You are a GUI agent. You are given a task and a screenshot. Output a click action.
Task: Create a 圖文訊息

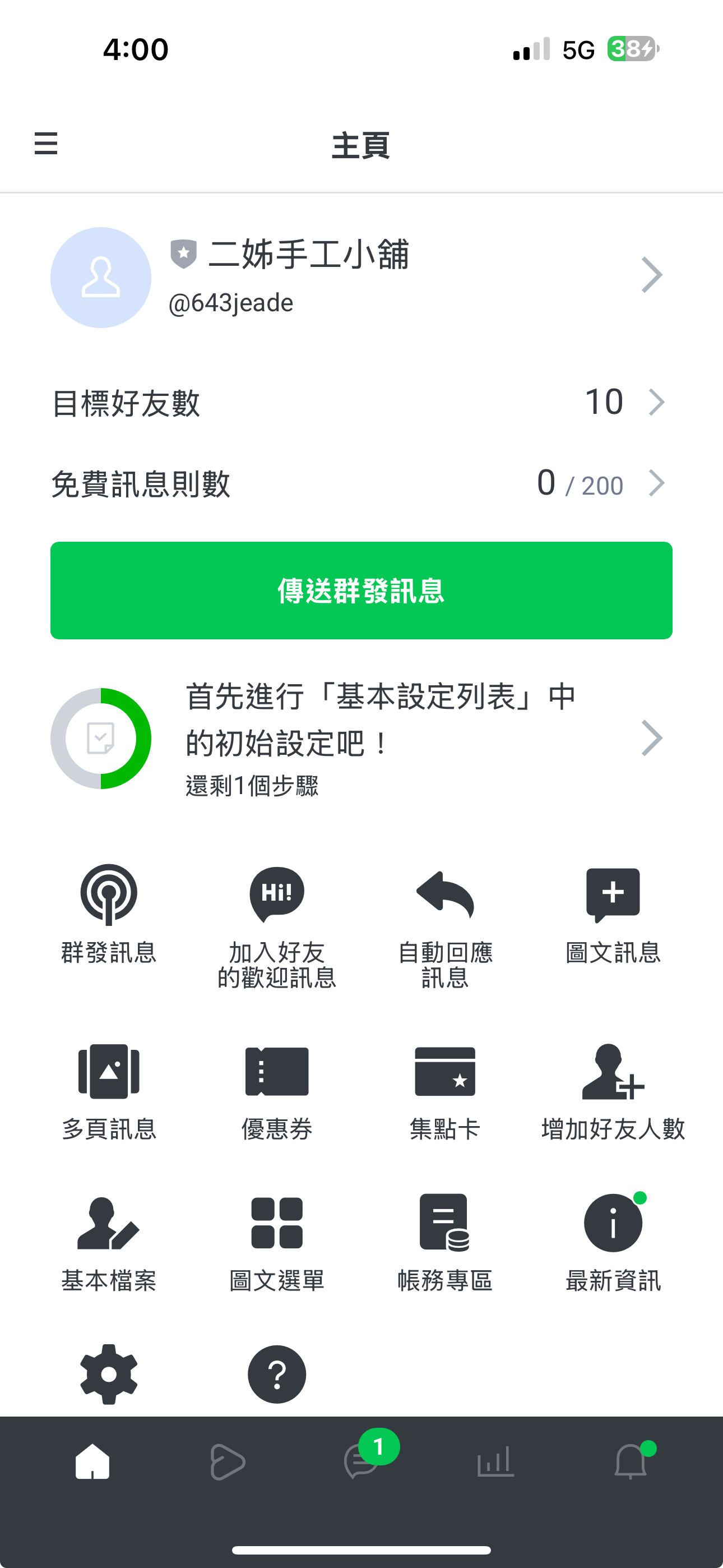tap(613, 914)
